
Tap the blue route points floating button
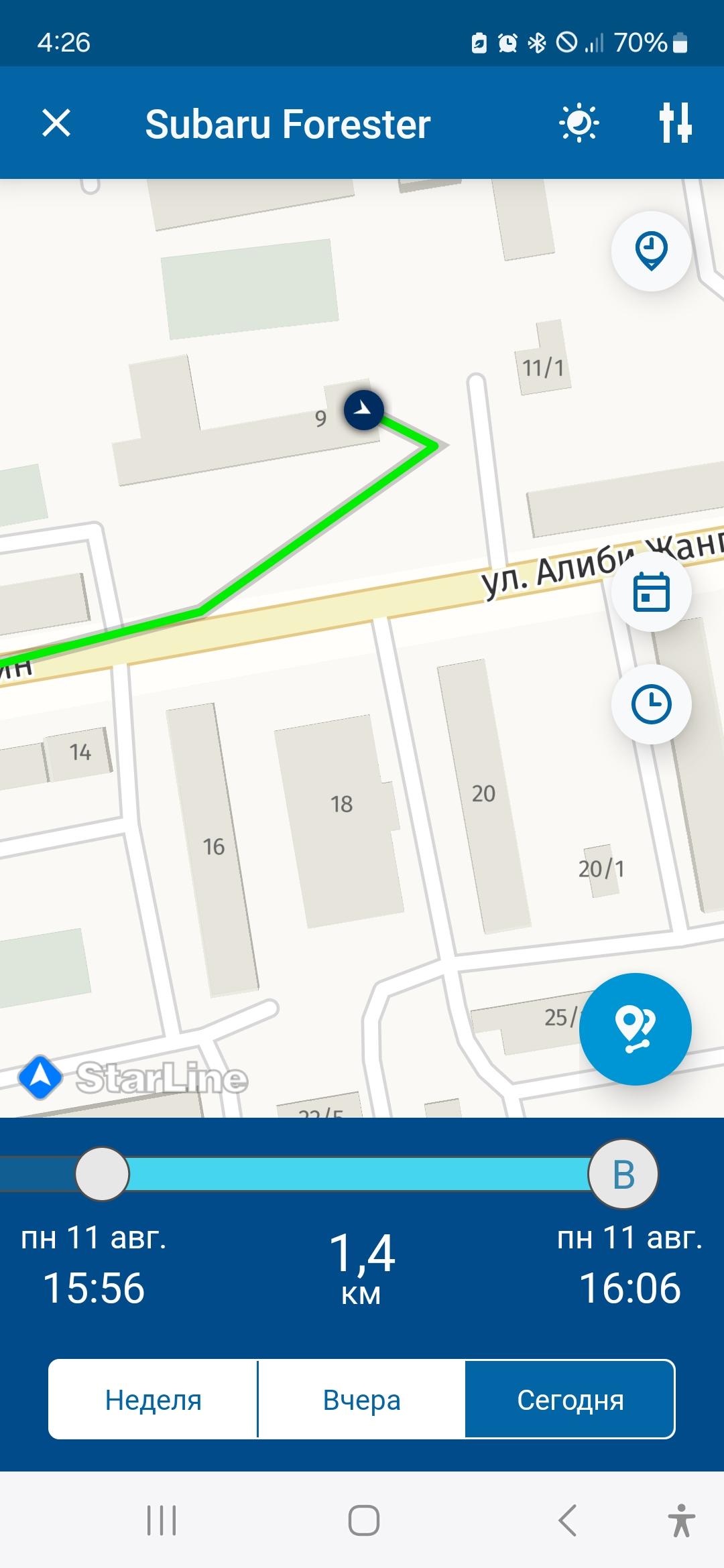pyautogui.click(x=635, y=1029)
